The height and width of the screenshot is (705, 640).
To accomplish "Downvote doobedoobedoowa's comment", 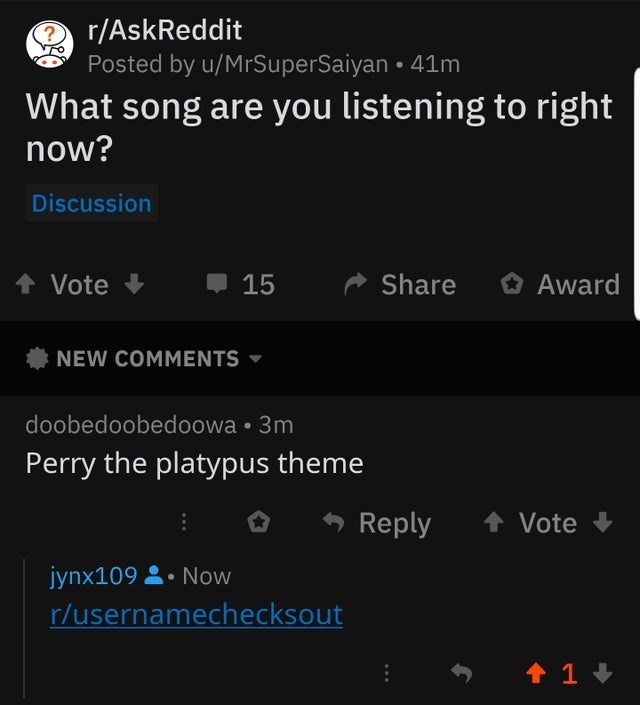I will 602,522.
